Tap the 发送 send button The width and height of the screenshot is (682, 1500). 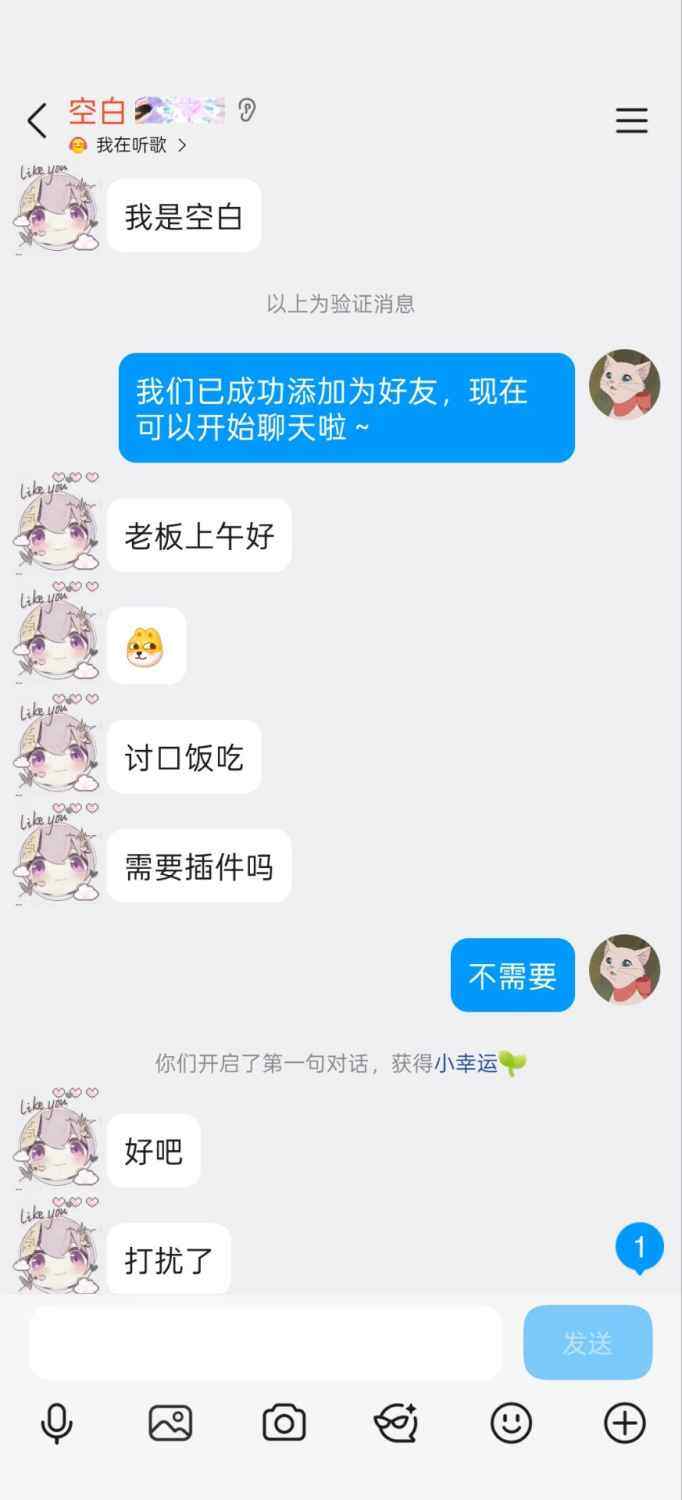[587, 1343]
